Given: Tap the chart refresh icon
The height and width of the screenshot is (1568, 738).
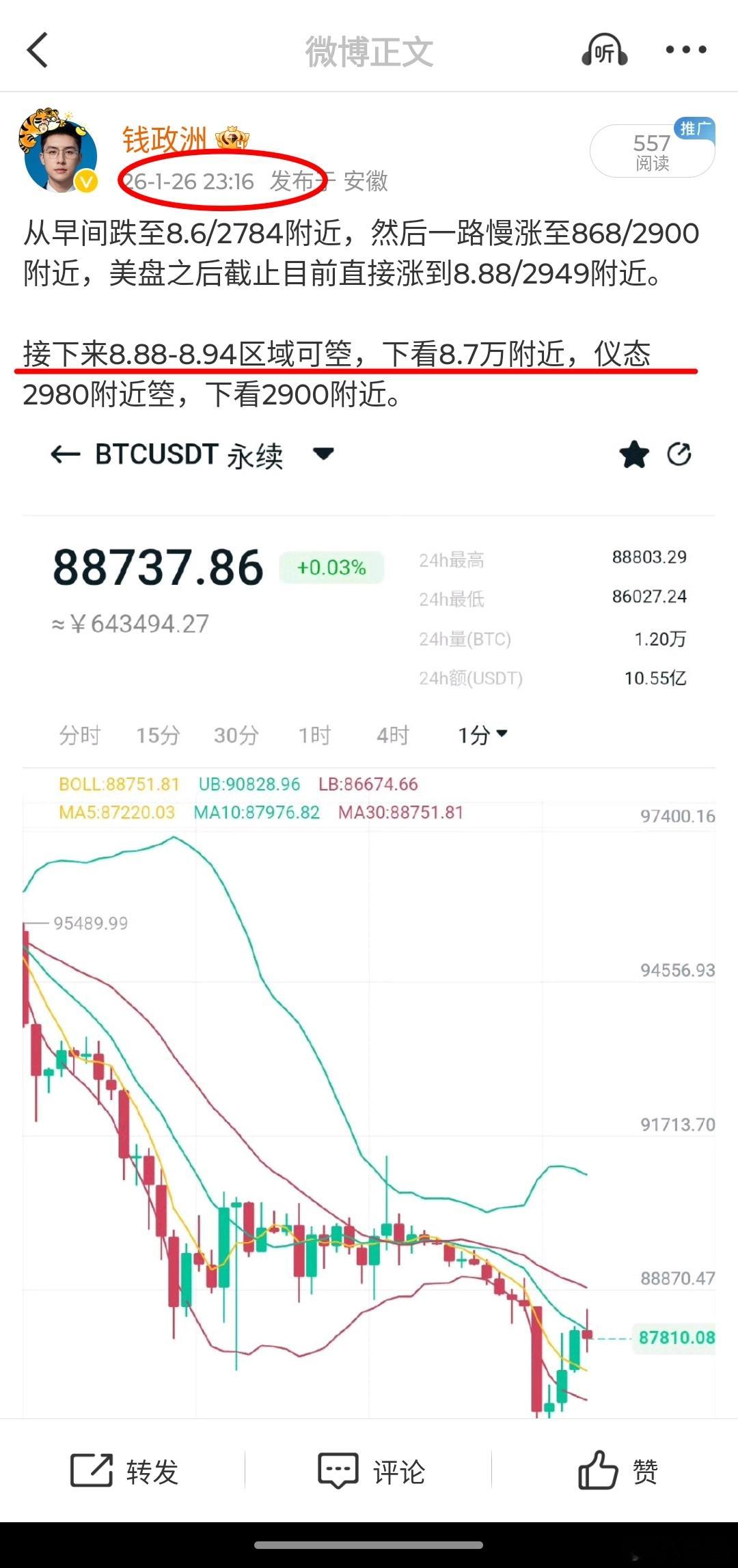Looking at the screenshot, I should [679, 453].
